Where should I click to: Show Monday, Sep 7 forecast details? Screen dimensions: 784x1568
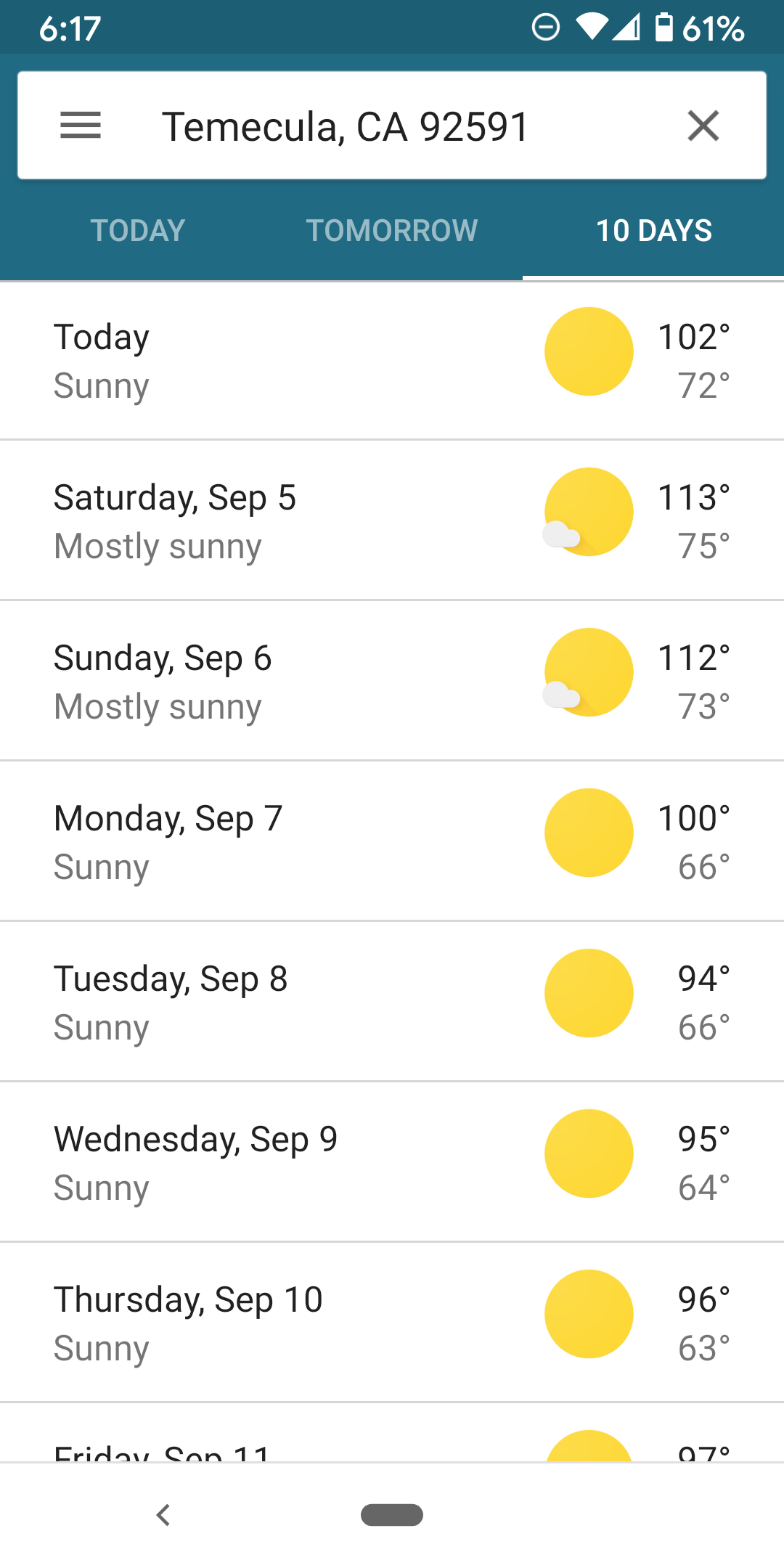click(392, 841)
